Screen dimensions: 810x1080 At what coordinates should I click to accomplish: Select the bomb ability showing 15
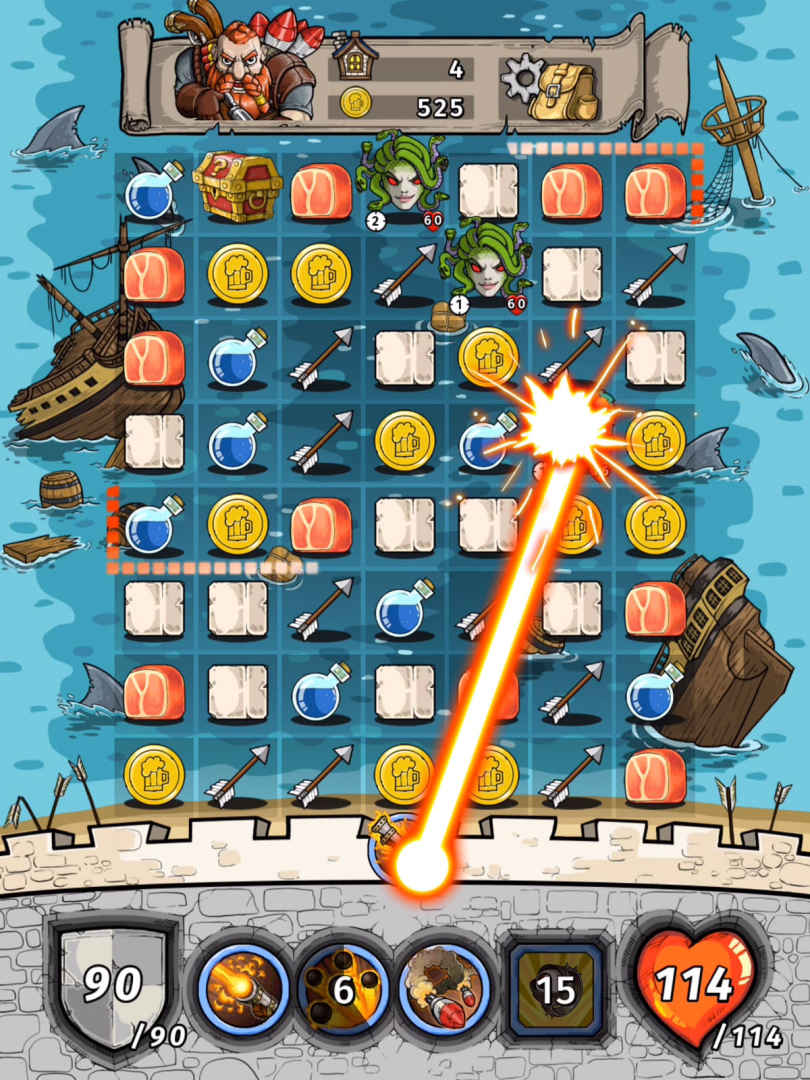pyautogui.click(x=556, y=989)
